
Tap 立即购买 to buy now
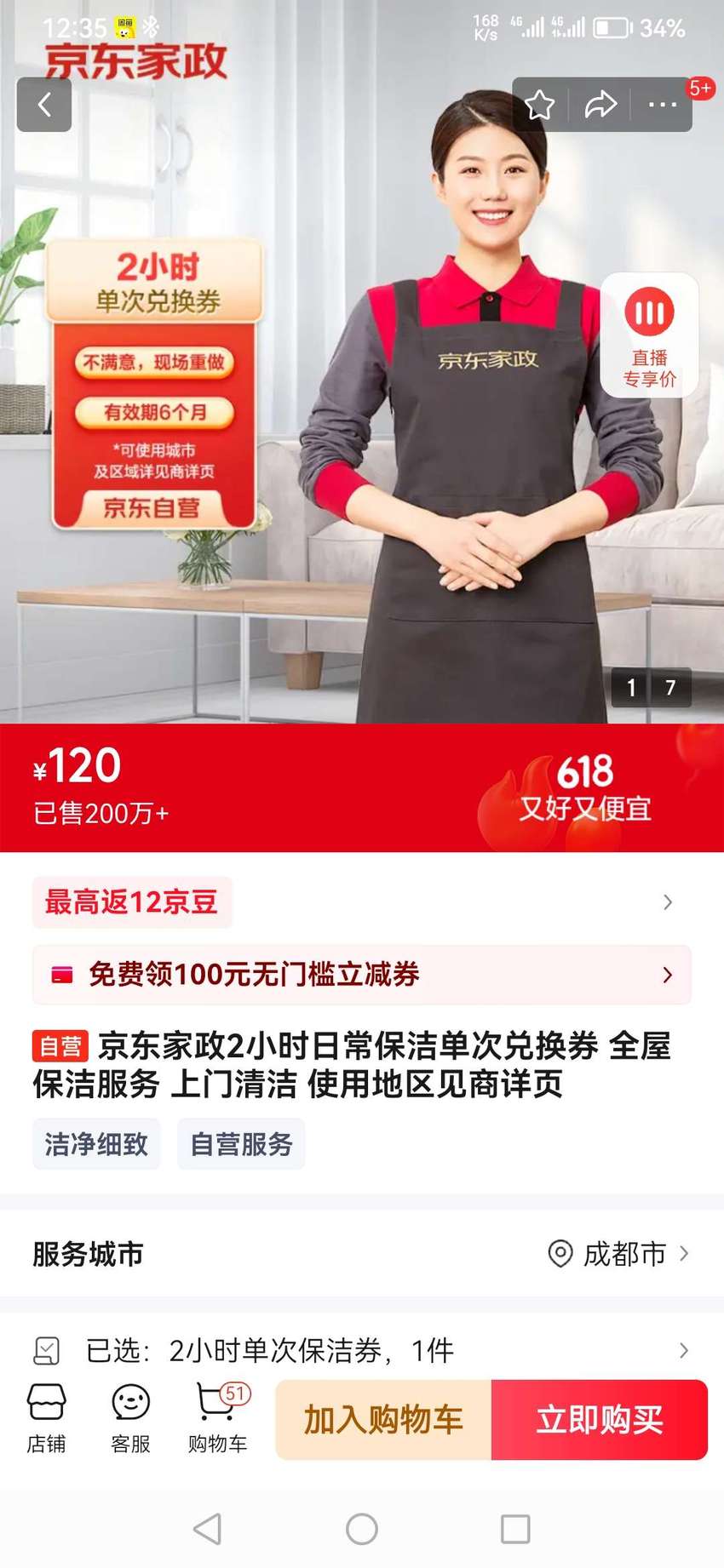[x=600, y=1420]
